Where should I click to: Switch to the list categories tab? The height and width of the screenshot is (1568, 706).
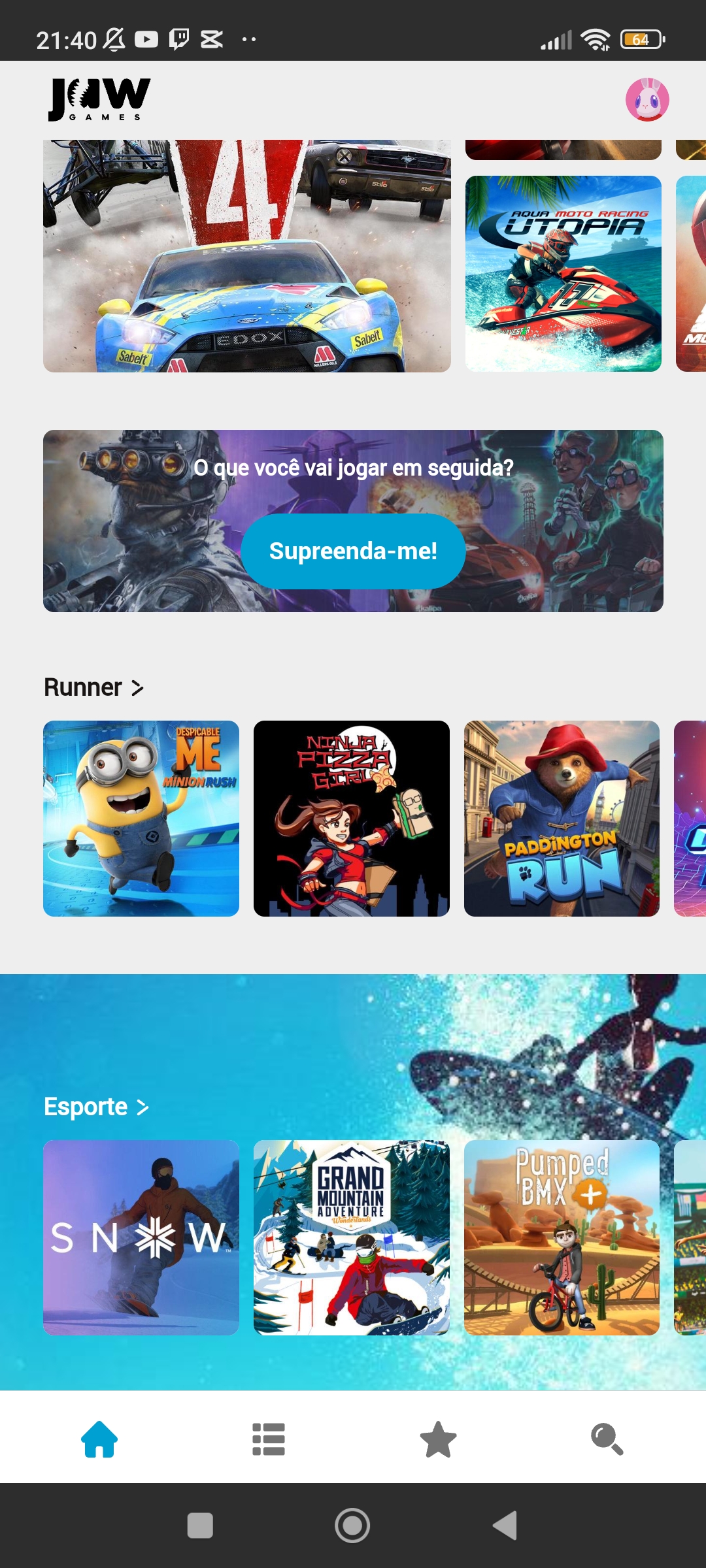click(x=269, y=1439)
